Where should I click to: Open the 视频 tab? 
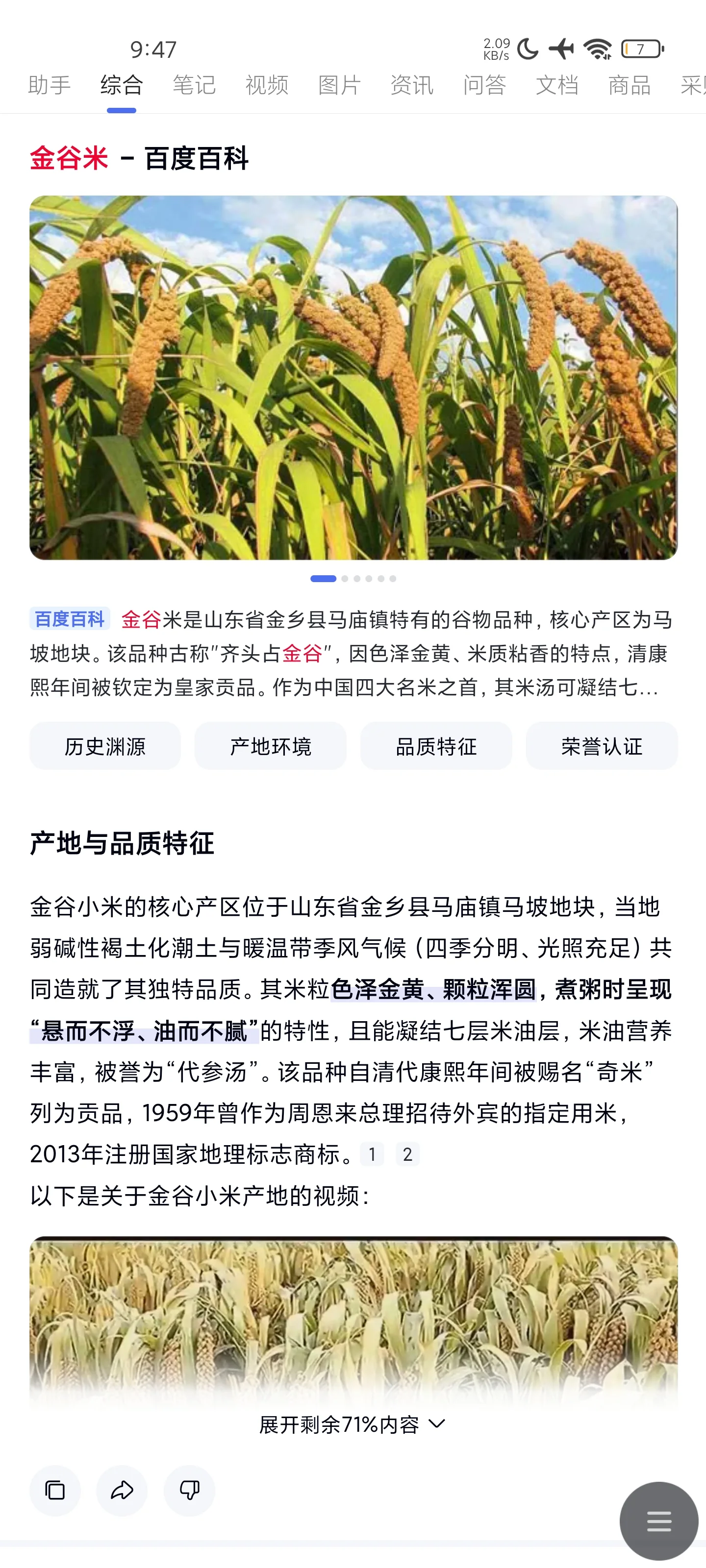[x=267, y=85]
